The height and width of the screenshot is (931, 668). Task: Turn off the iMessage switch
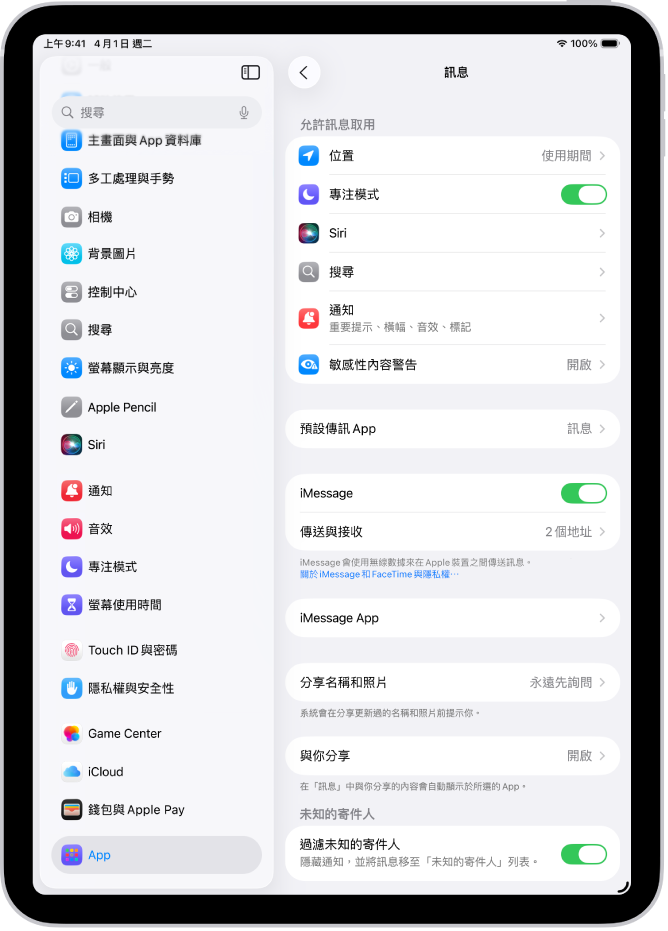583,493
